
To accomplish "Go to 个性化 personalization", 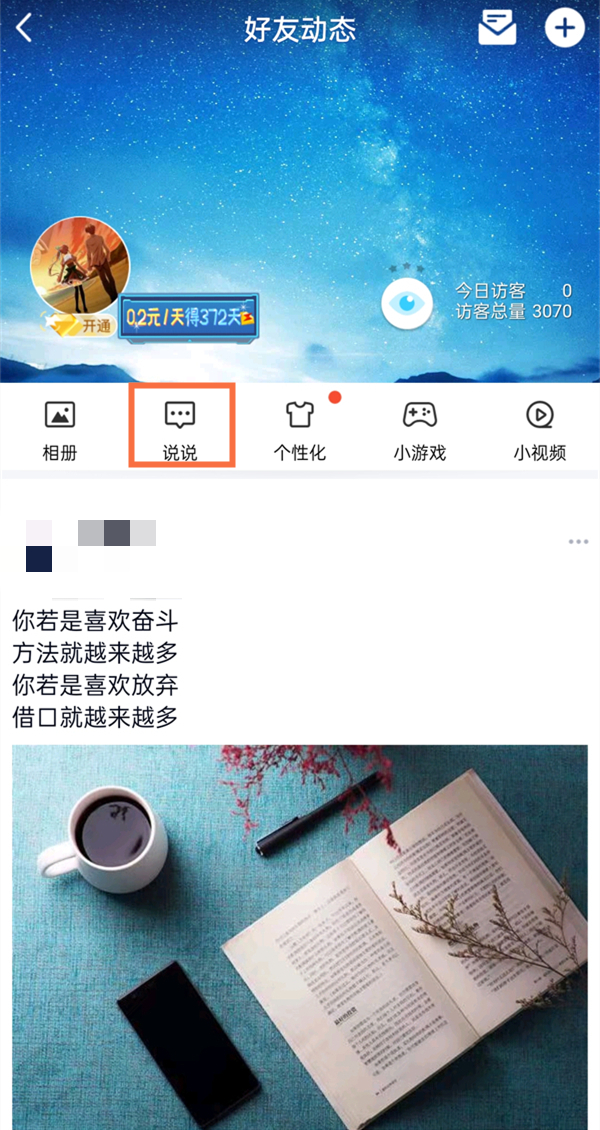I will click(x=300, y=430).
